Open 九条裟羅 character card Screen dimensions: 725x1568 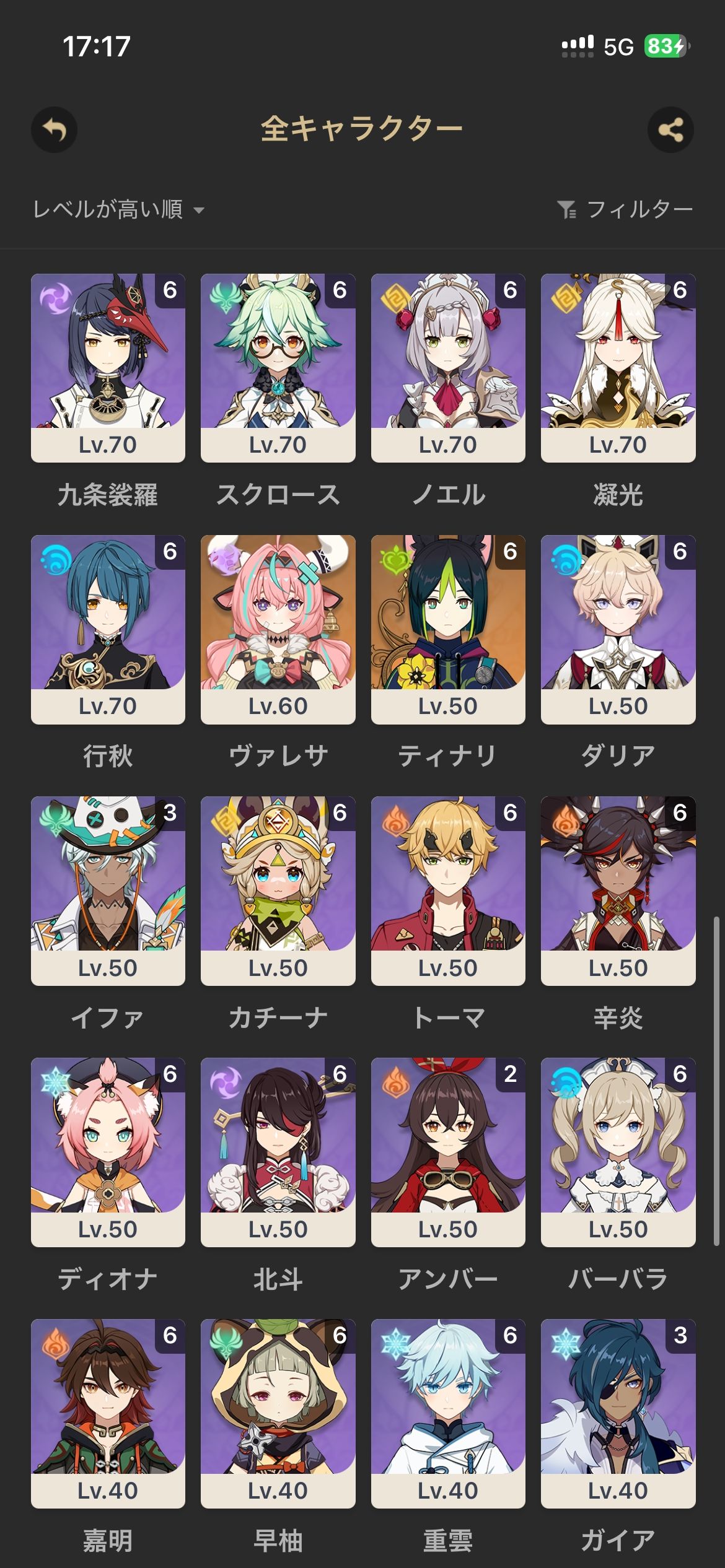[x=108, y=368]
